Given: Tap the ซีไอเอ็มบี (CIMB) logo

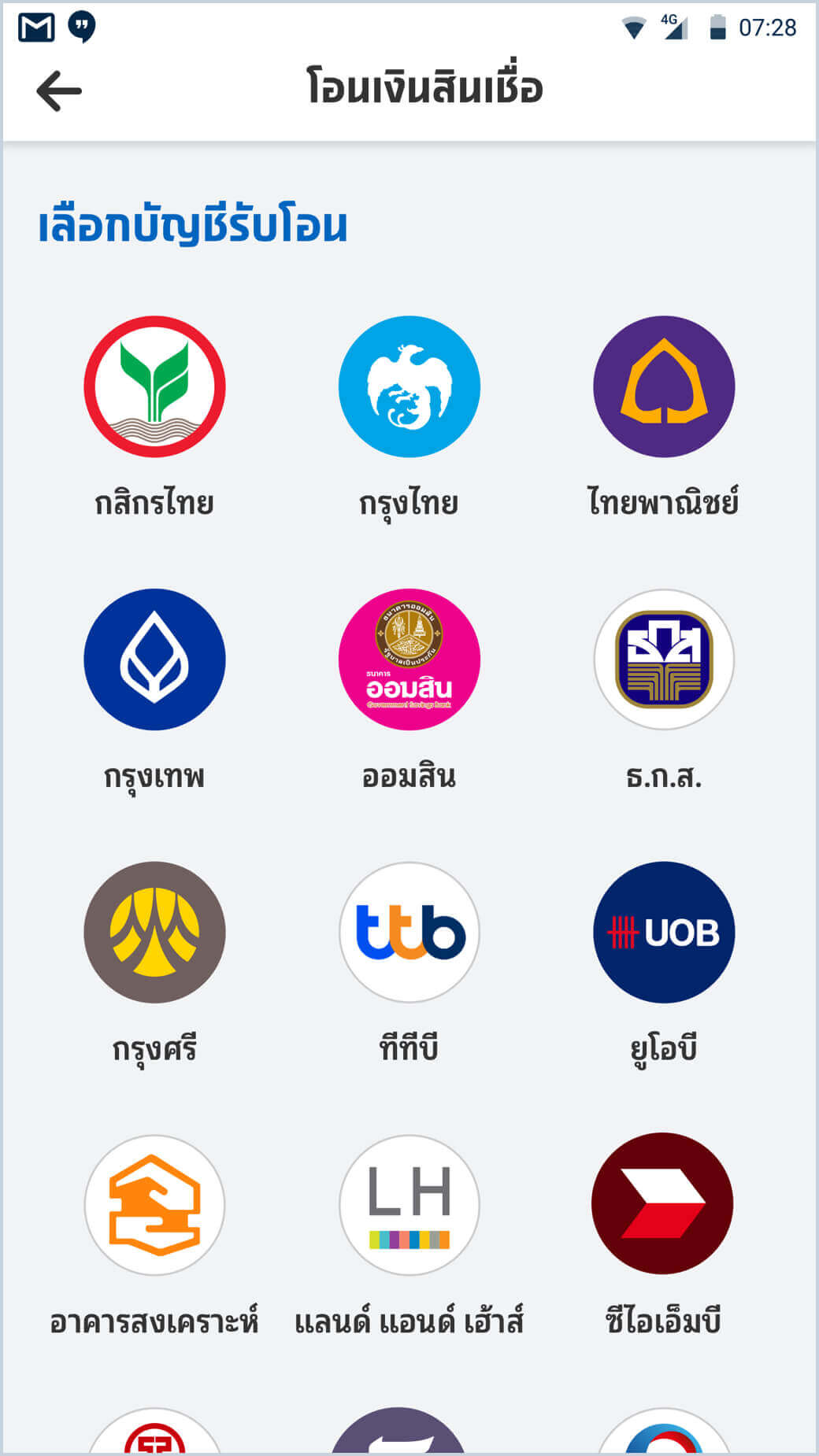Looking at the screenshot, I should click(x=664, y=1205).
